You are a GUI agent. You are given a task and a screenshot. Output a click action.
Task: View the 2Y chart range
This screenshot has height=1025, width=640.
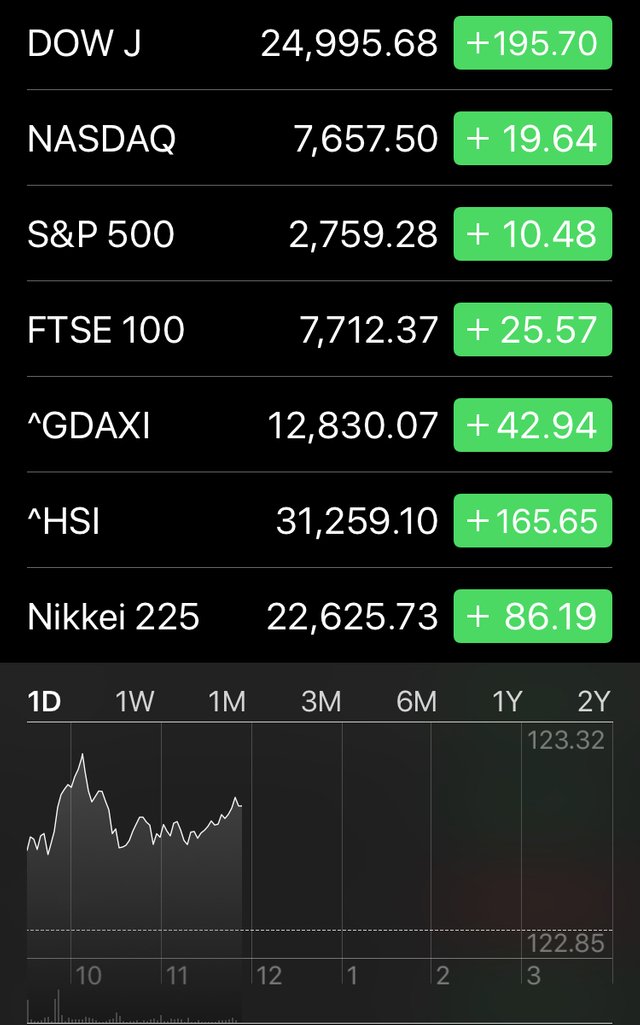593,702
